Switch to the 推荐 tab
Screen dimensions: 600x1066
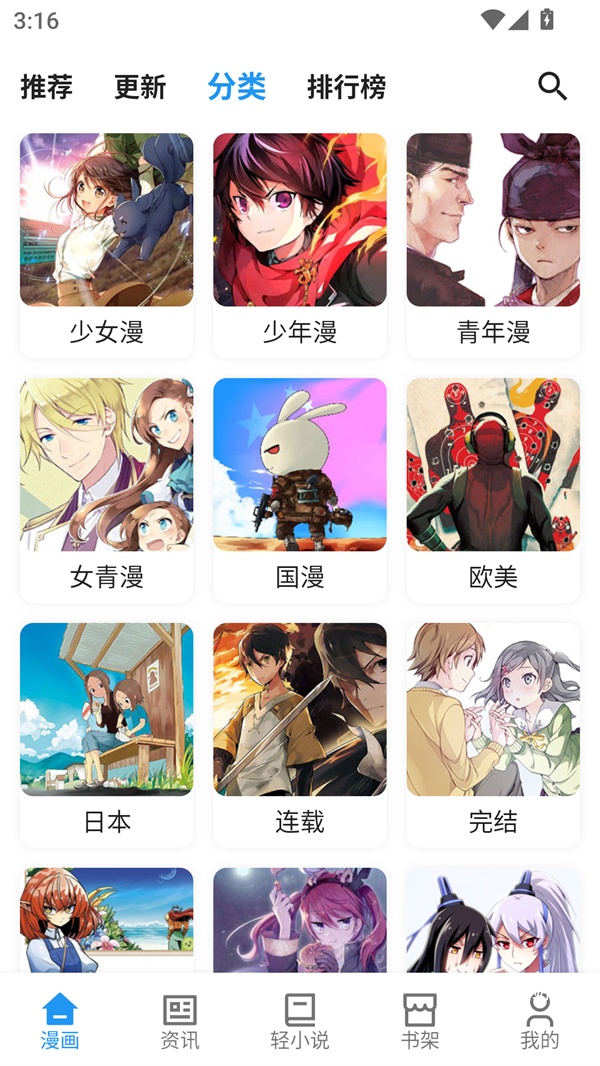click(46, 87)
